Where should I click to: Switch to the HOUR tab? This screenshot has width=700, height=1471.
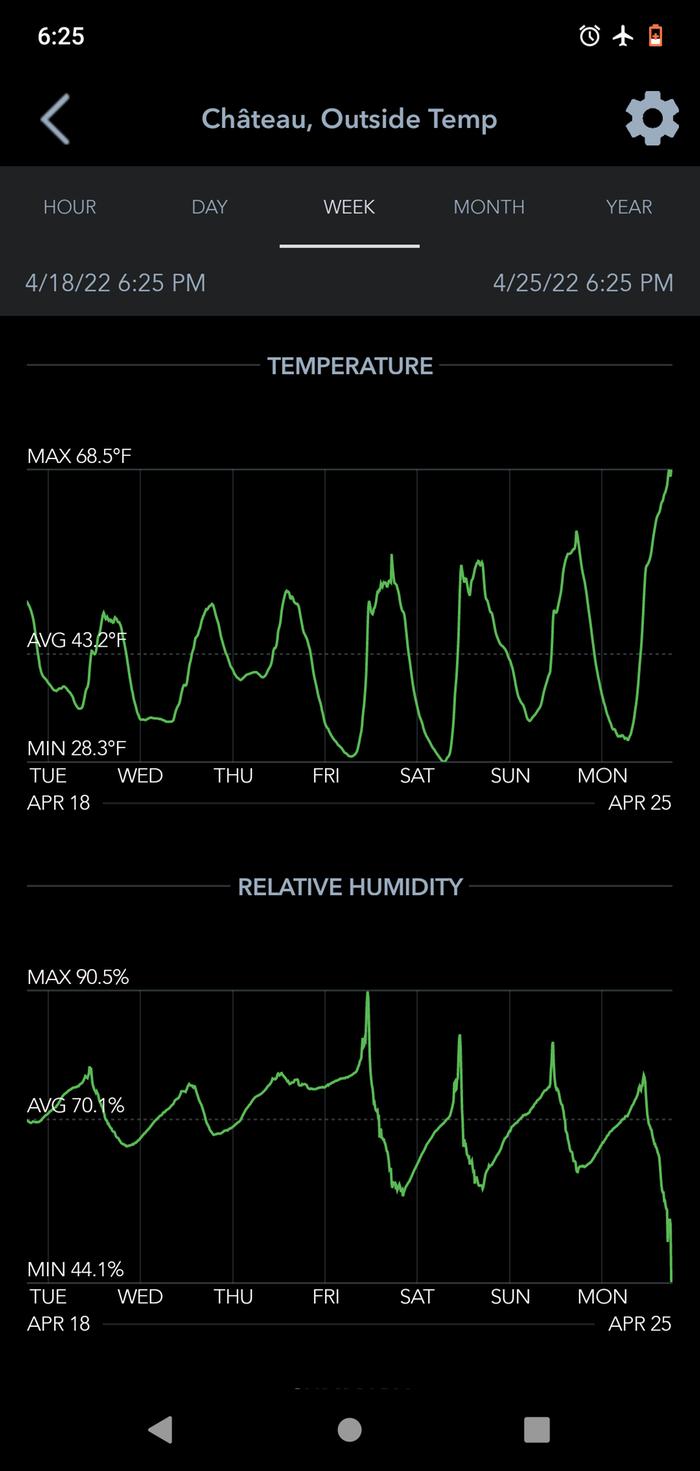70,207
